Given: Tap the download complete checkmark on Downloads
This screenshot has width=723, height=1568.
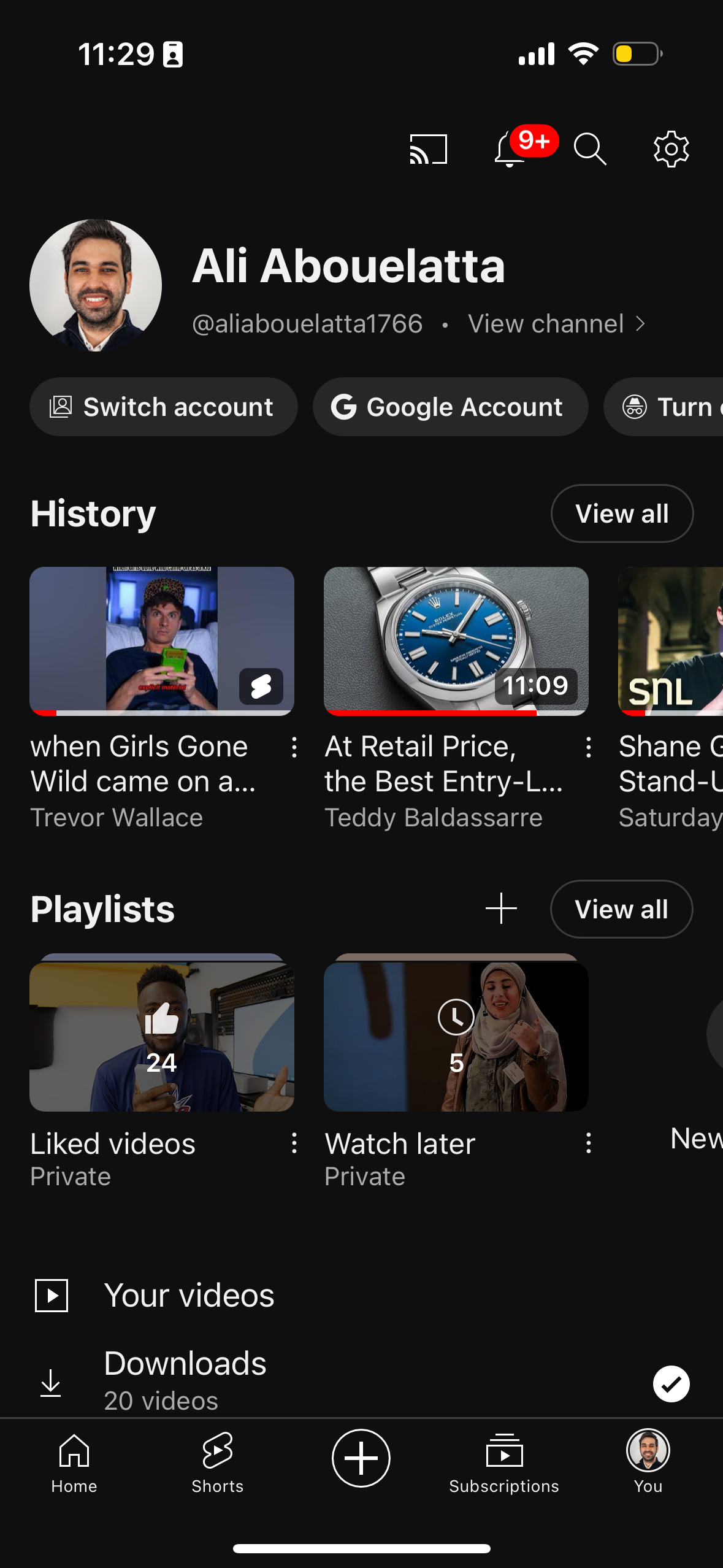Looking at the screenshot, I should pyautogui.click(x=671, y=1383).
